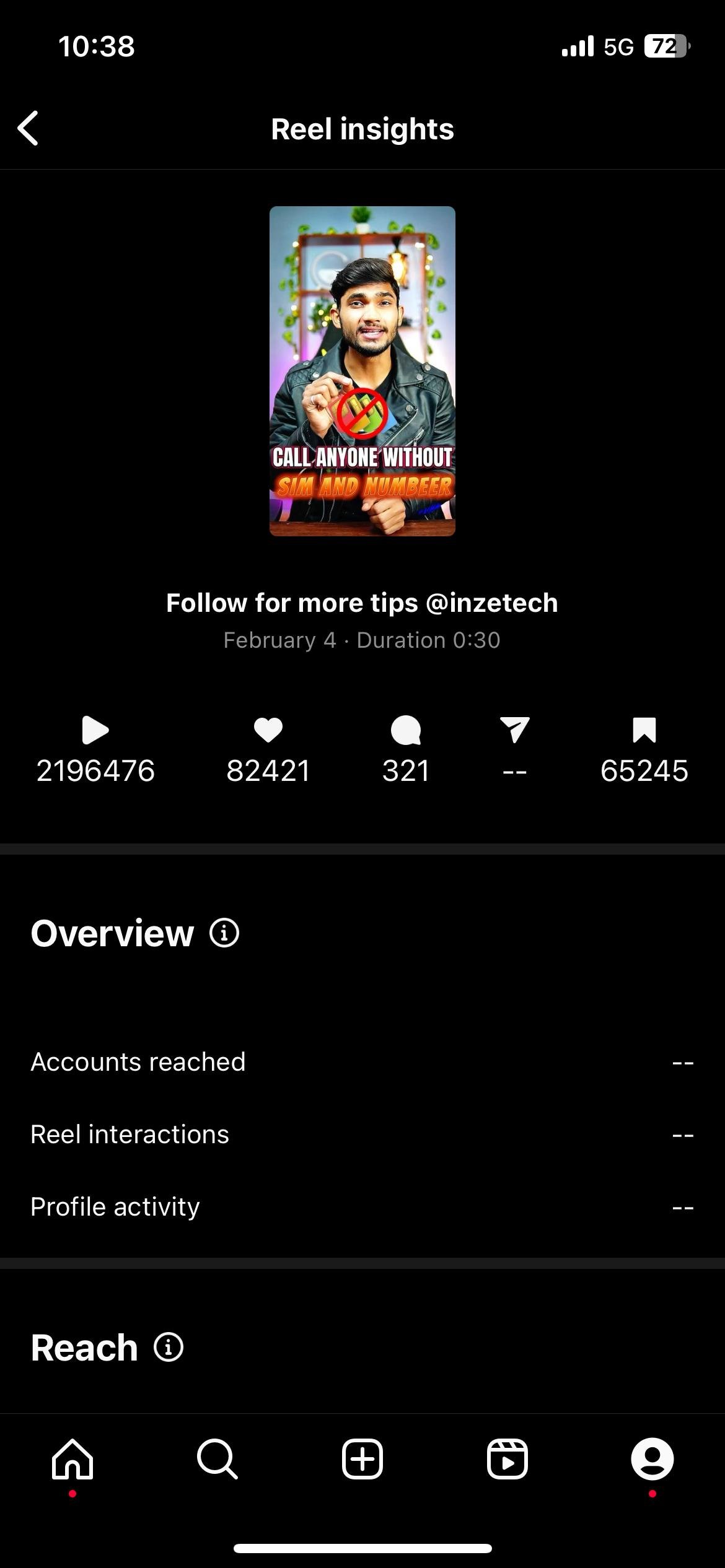Open the reel thumbnail preview
Viewport: 725px width, 1568px height.
(362, 370)
